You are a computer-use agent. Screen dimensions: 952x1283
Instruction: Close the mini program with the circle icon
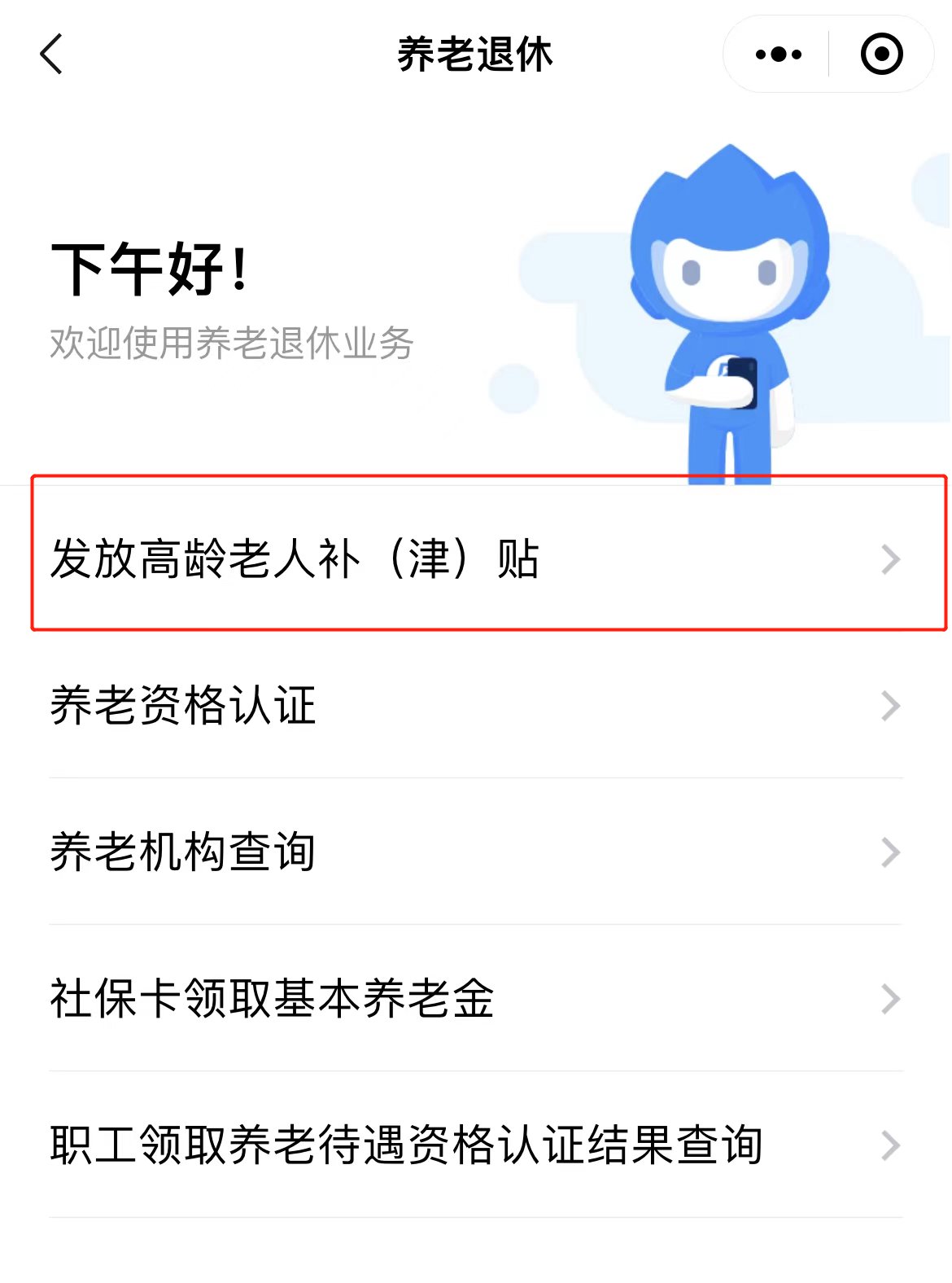(881, 55)
